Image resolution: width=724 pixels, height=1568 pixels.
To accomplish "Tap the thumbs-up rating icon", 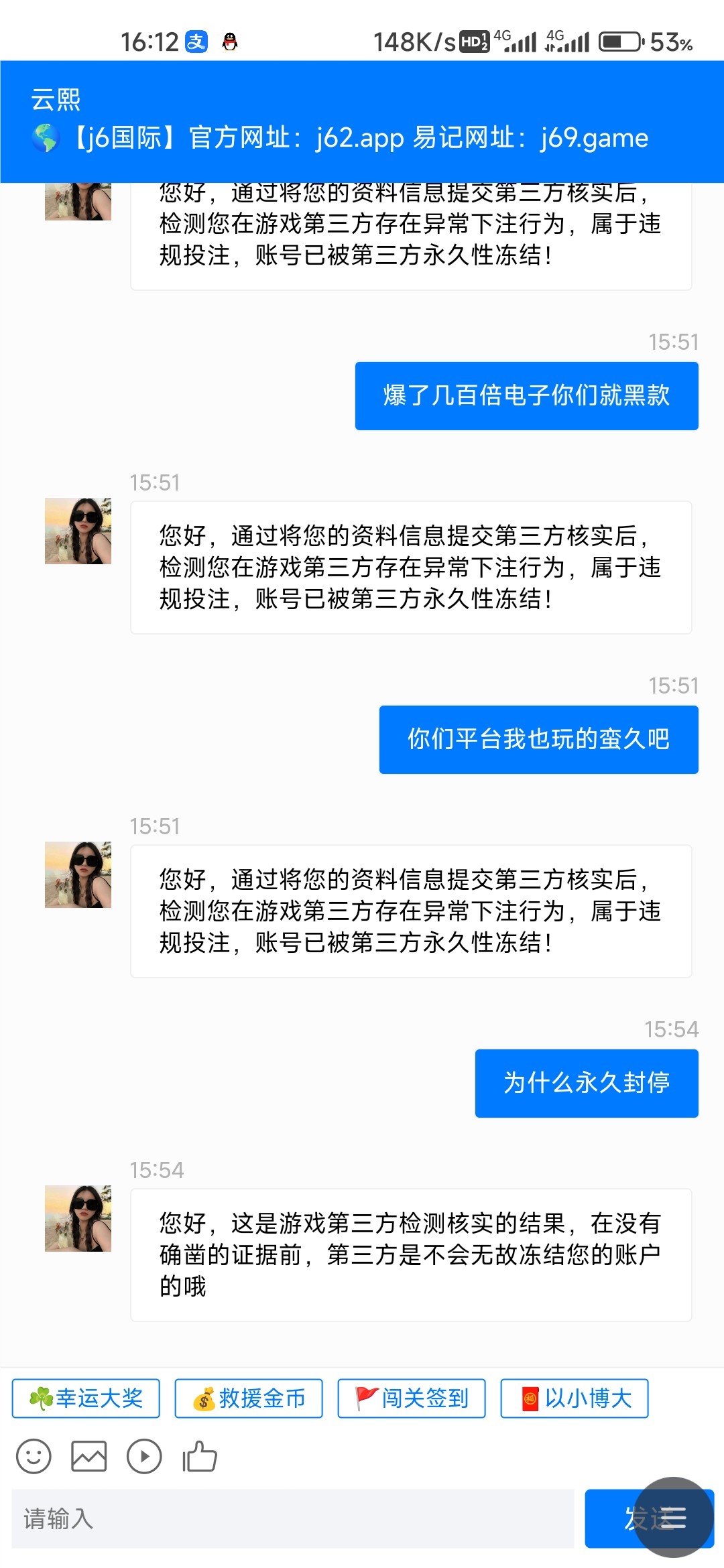I will [x=200, y=1457].
